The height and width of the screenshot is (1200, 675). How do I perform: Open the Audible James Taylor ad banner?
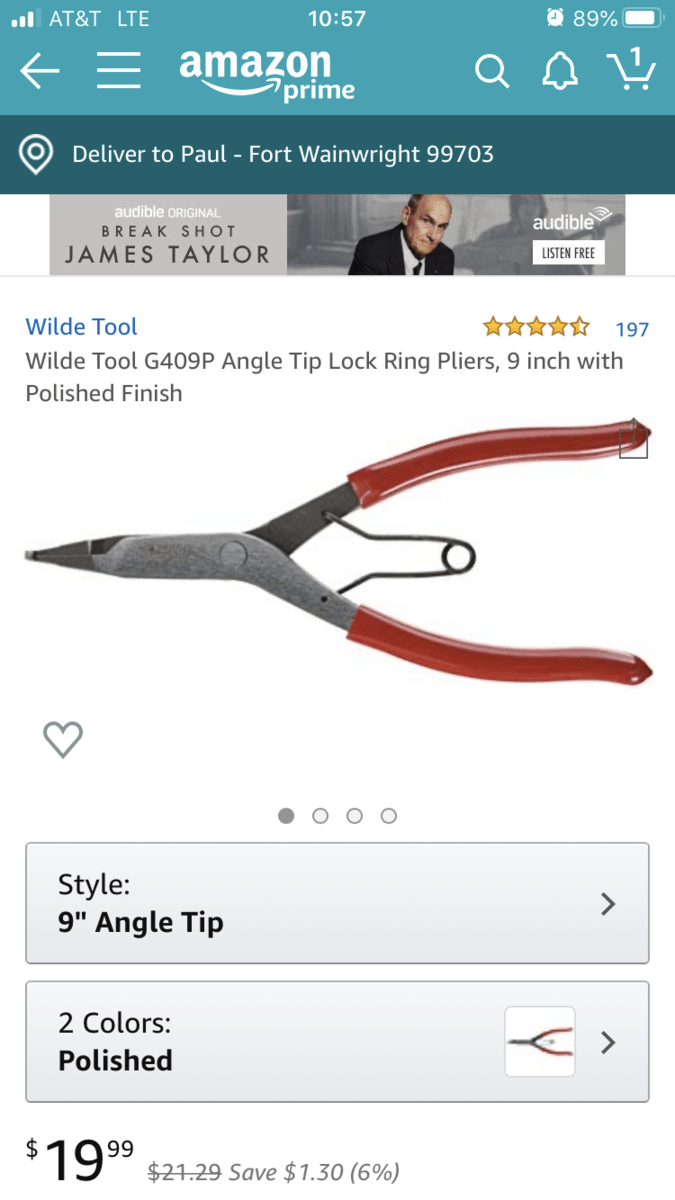pos(337,235)
